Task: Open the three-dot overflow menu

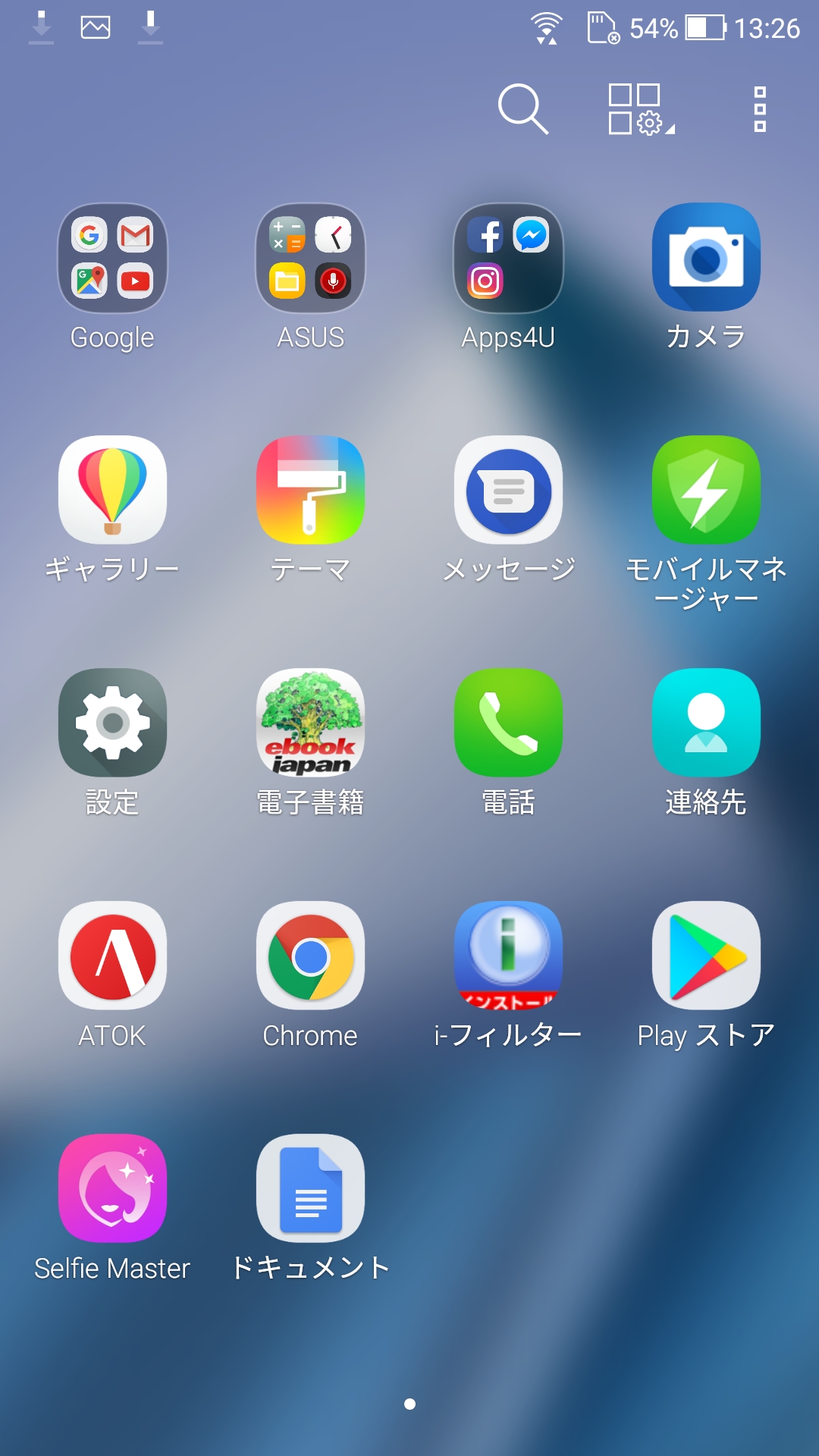Action: click(757, 110)
